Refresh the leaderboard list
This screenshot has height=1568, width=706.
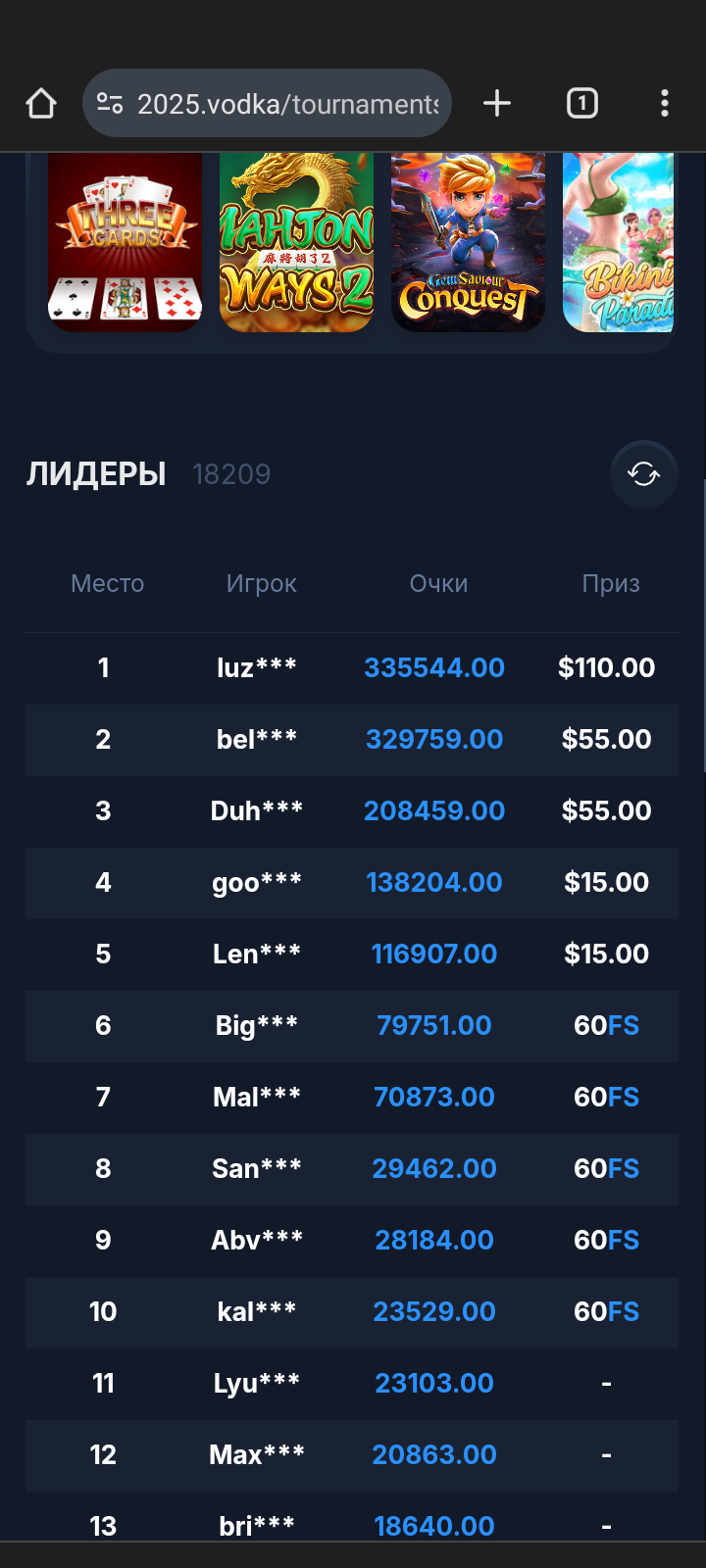click(643, 474)
